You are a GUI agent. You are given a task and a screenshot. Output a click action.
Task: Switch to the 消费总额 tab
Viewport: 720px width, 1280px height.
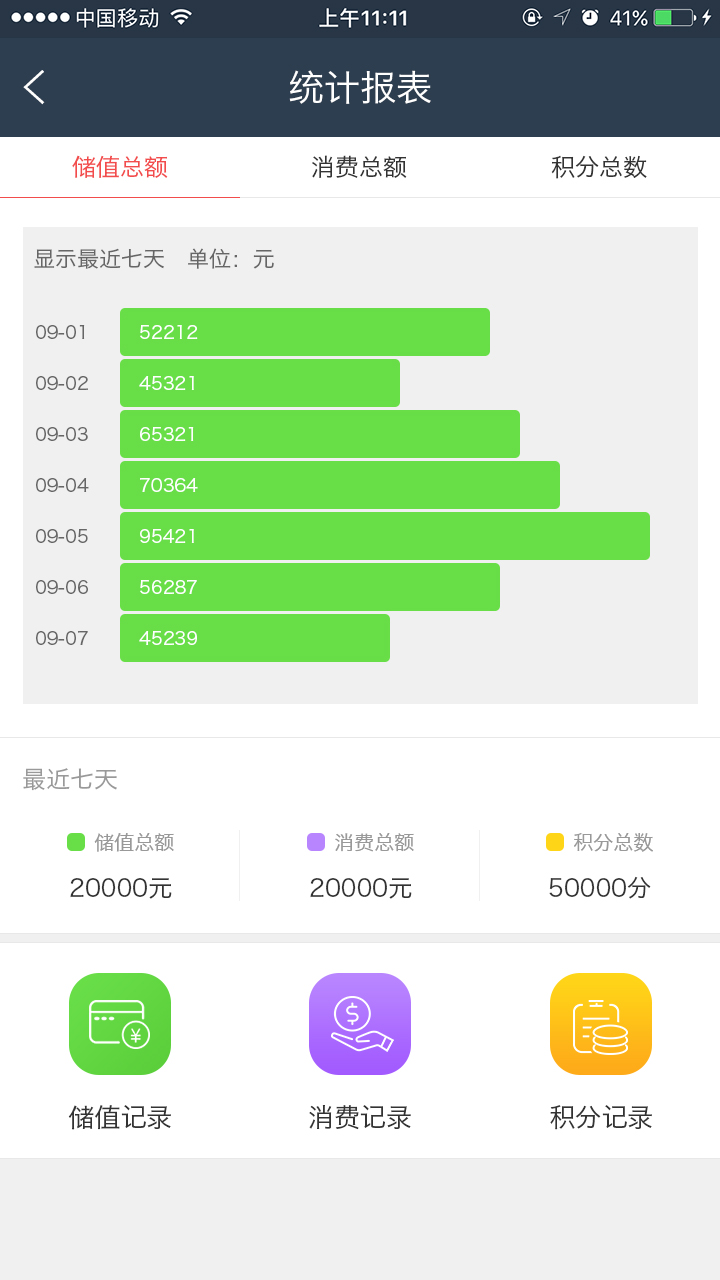pos(360,167)
